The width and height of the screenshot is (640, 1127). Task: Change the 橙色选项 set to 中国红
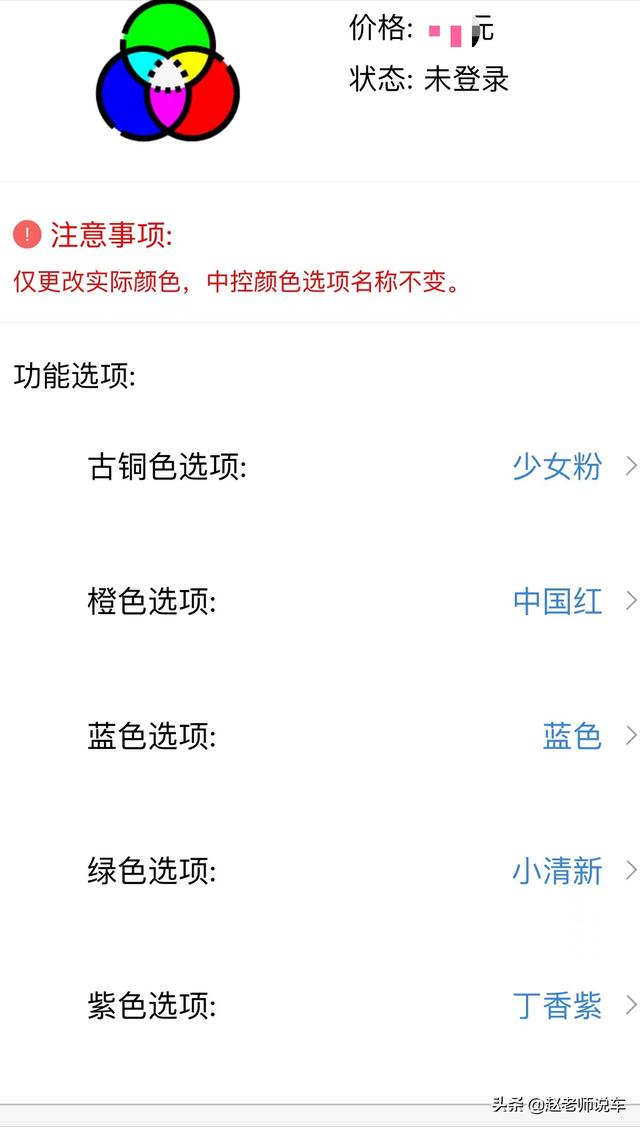(320, 602)
